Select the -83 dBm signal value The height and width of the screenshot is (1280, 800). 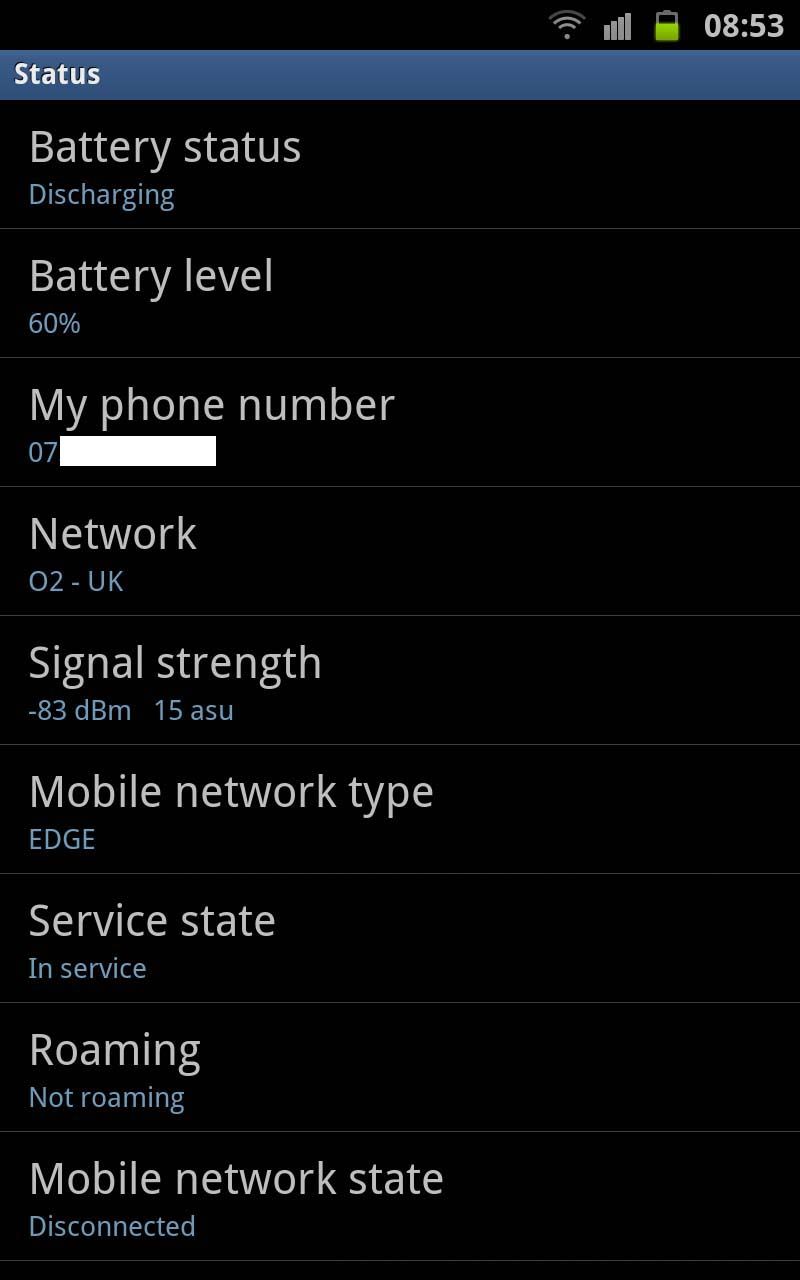[x=78, y=710]
